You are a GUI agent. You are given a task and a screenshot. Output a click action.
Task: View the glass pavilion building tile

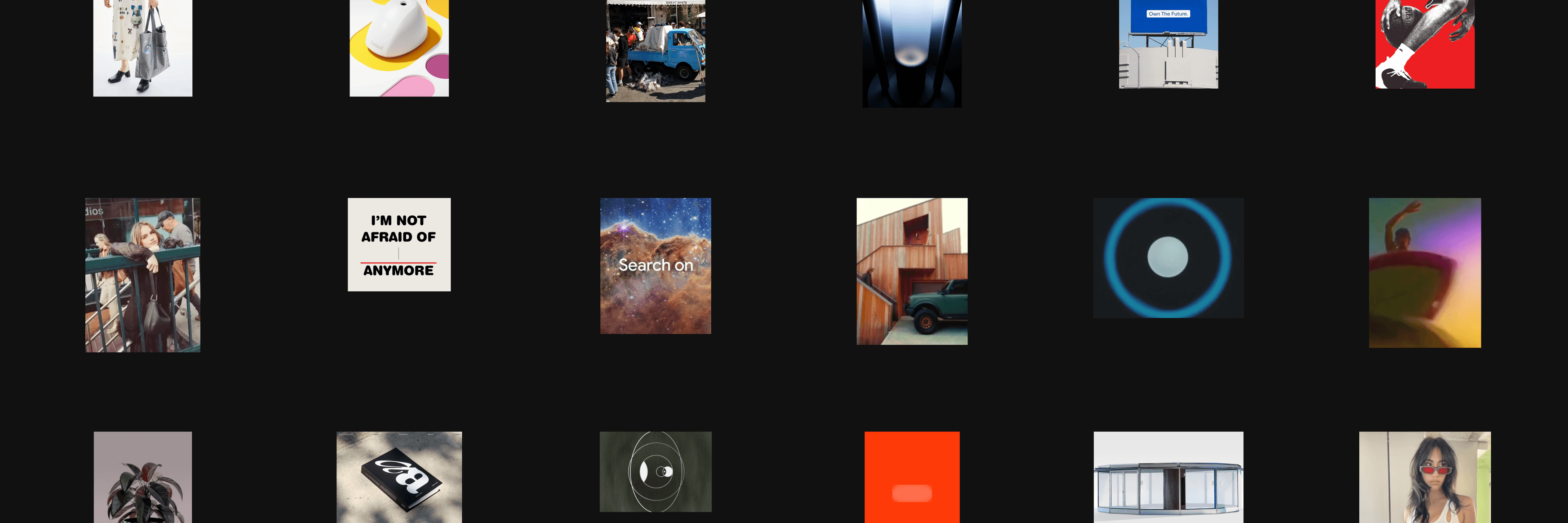pyautogui.click(x=1168, y=477)
